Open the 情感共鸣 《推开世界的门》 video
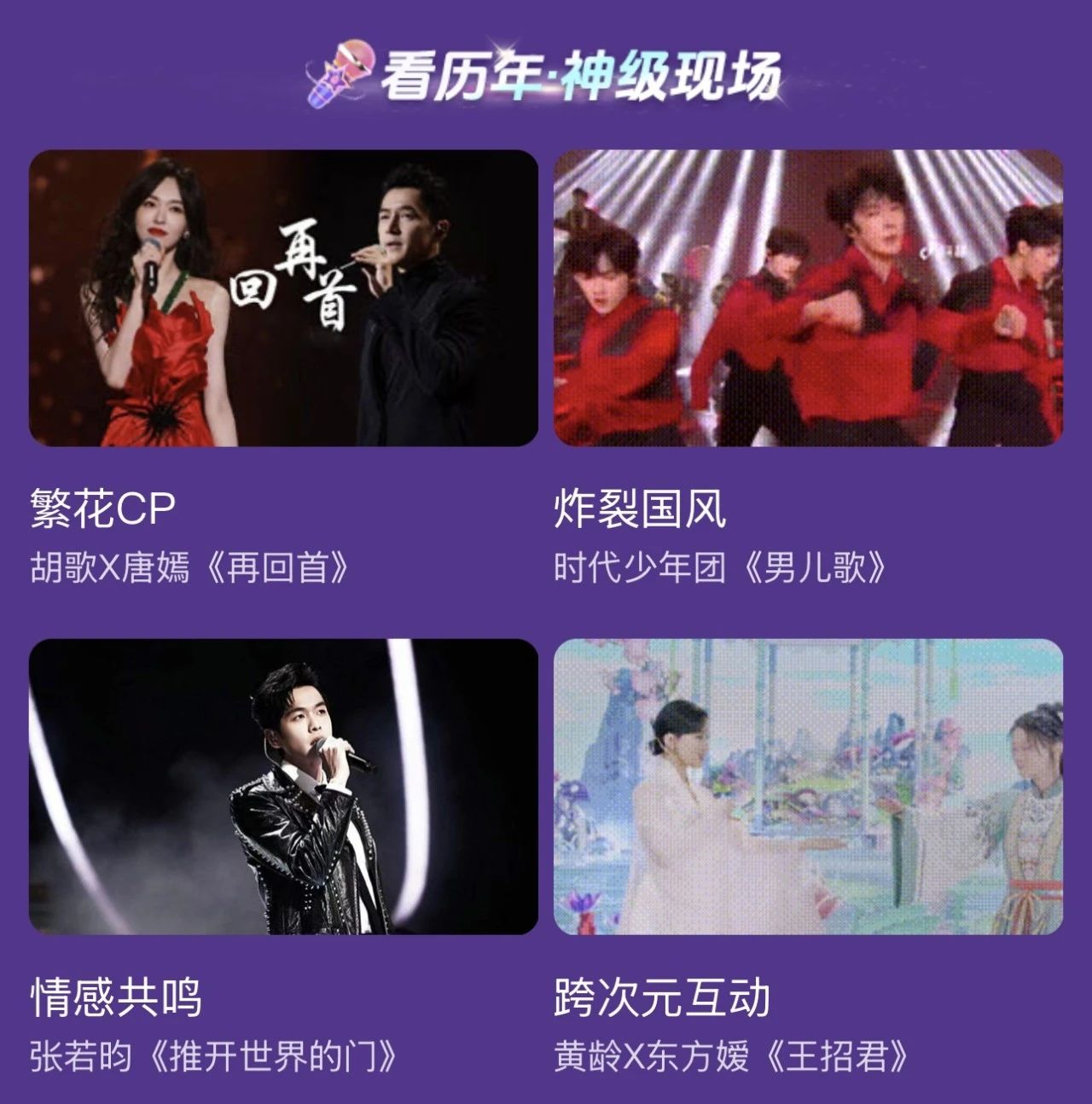This screenshot has width=1092, height=1104. [283, 786]
